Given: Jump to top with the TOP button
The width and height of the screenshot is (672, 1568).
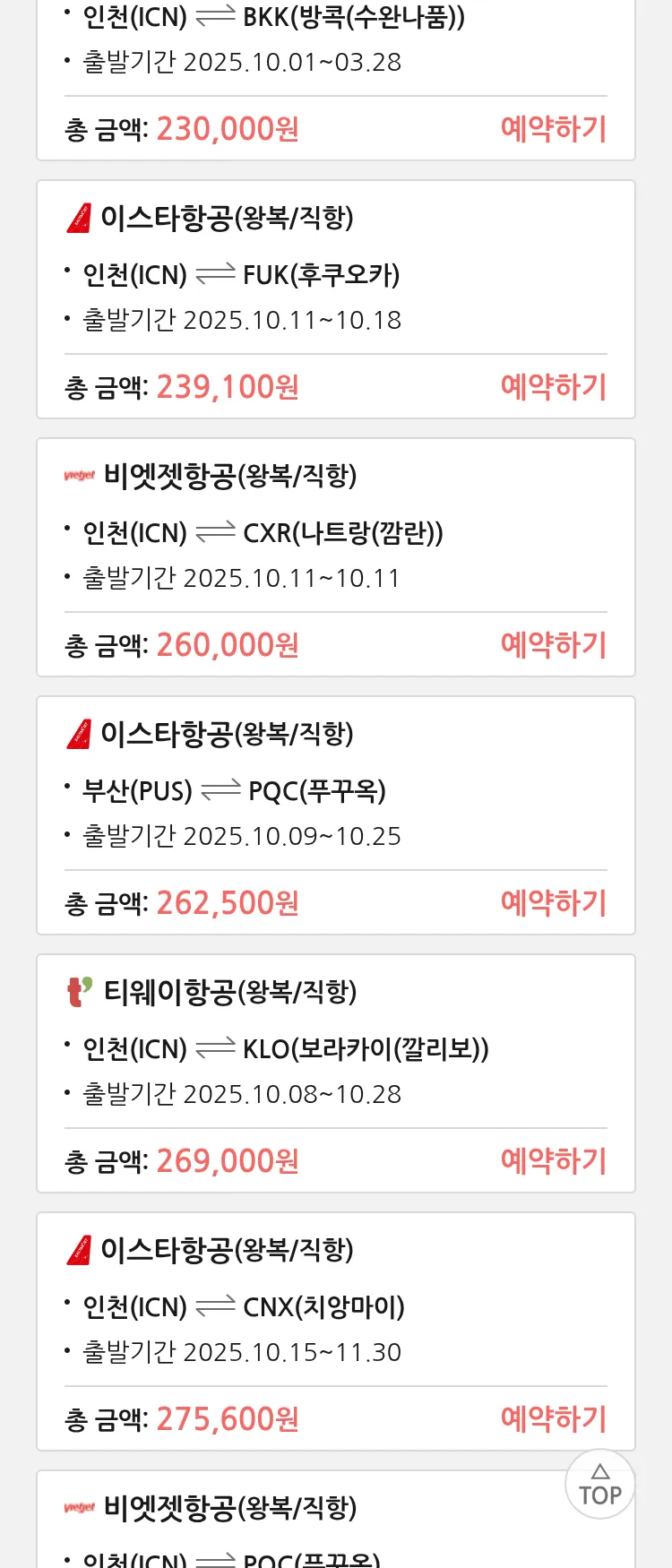Looking at the screenshot, I should click(599, 1485).
